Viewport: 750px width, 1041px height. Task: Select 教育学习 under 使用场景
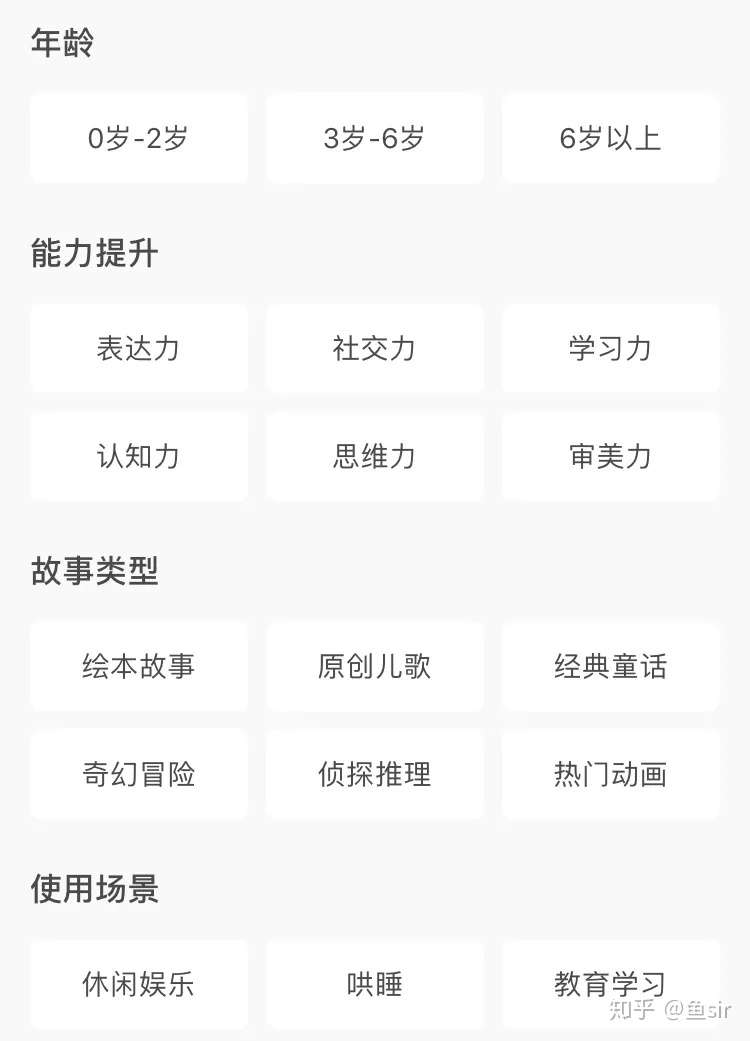pos(611,984)
